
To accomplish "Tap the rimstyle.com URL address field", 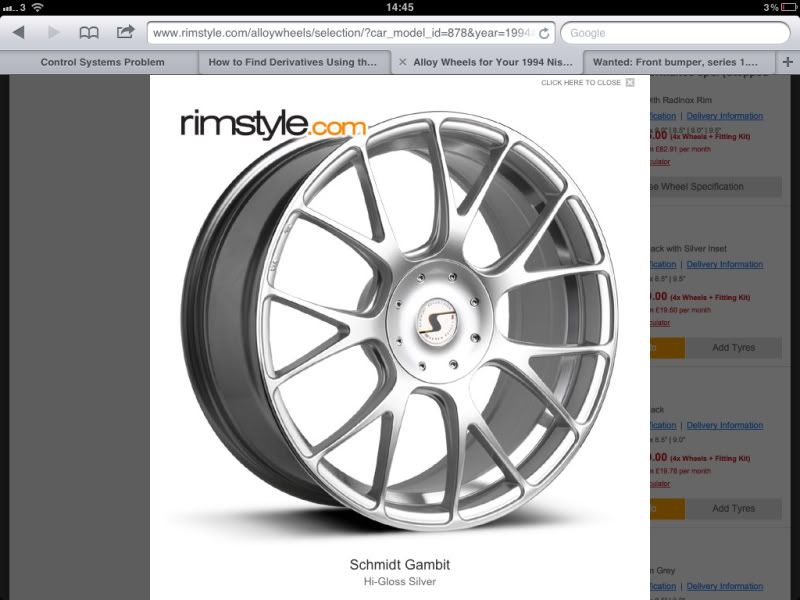I will point(340,33).
